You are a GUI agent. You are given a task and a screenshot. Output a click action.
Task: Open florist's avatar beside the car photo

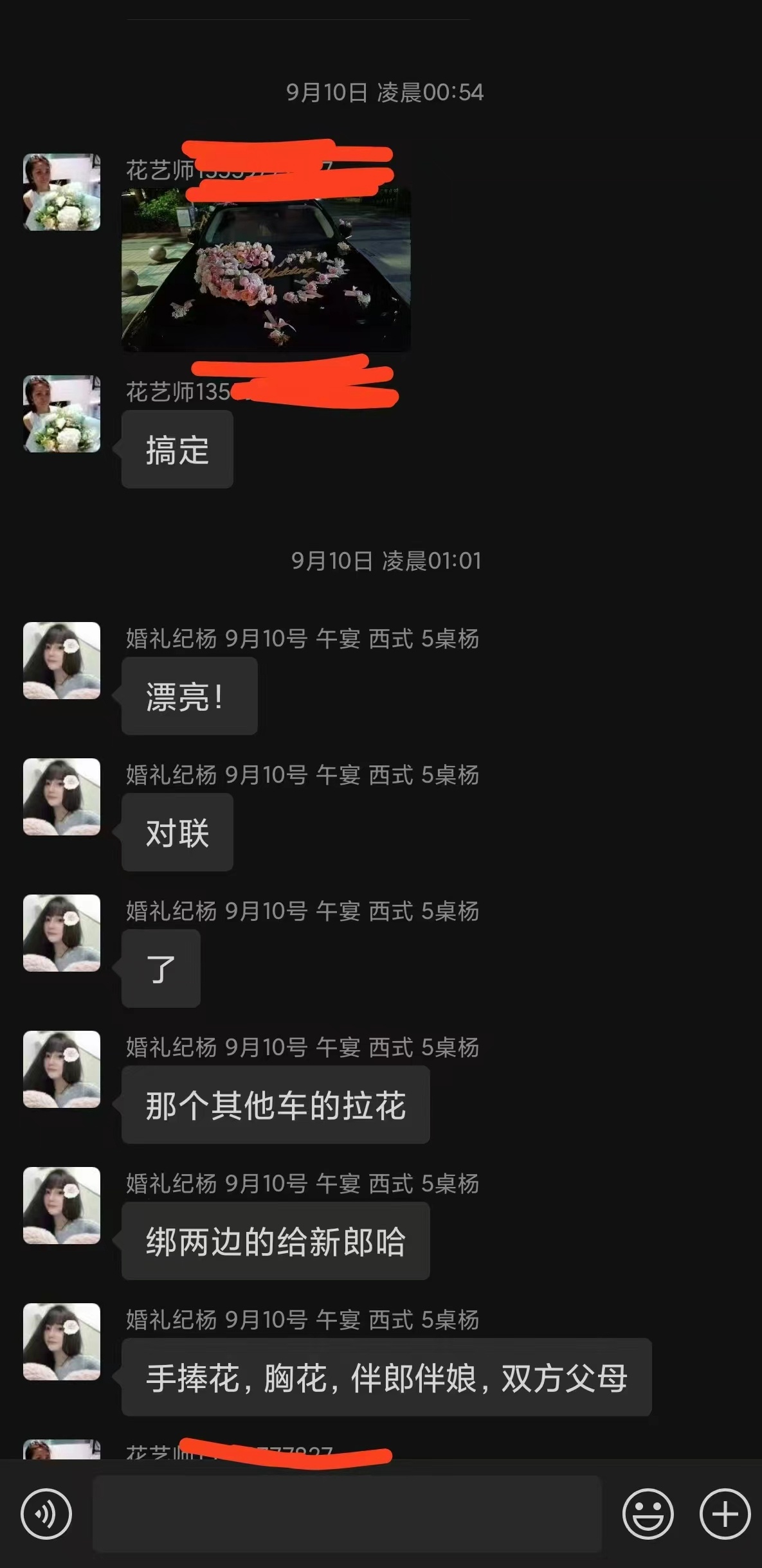point(62,192)
